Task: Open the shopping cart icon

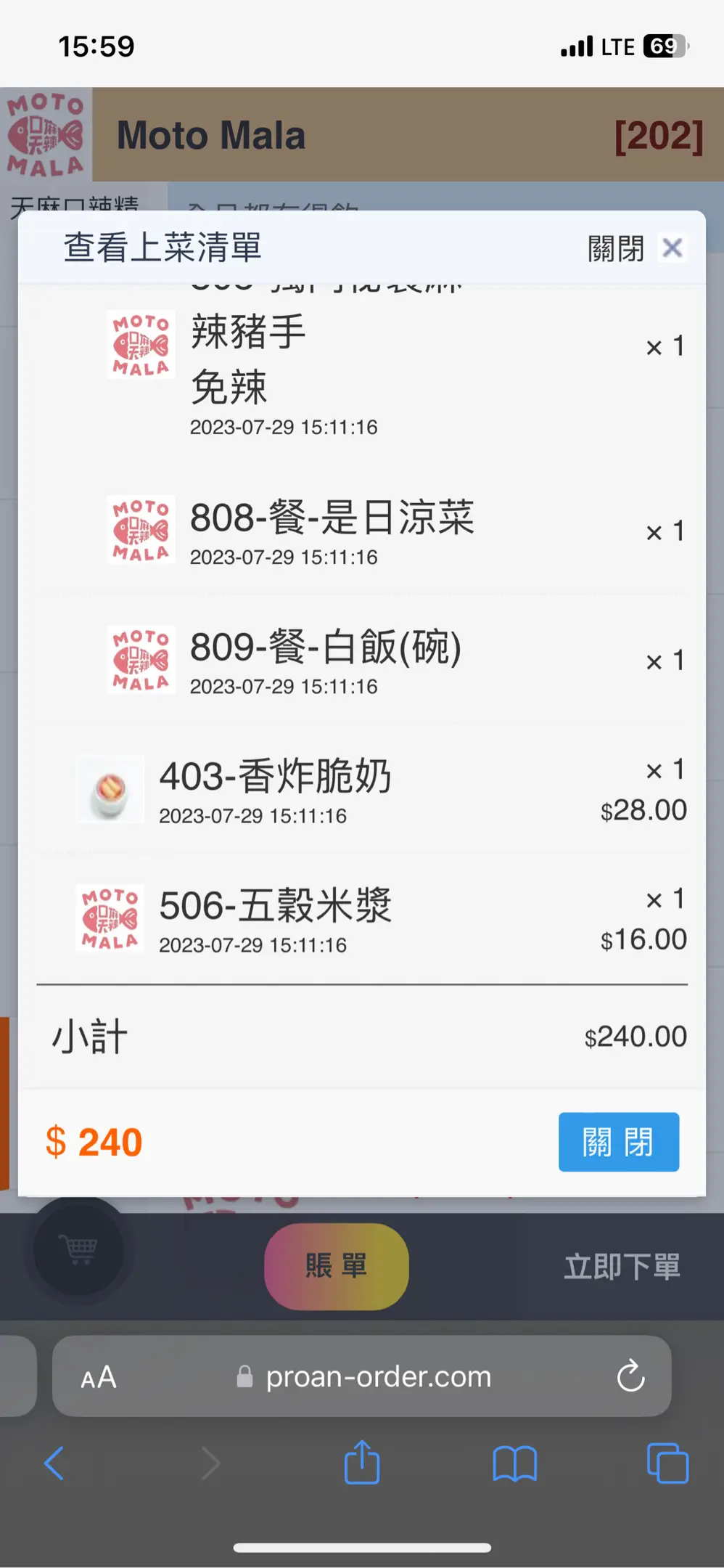Action: click(x=80, y=1250)
